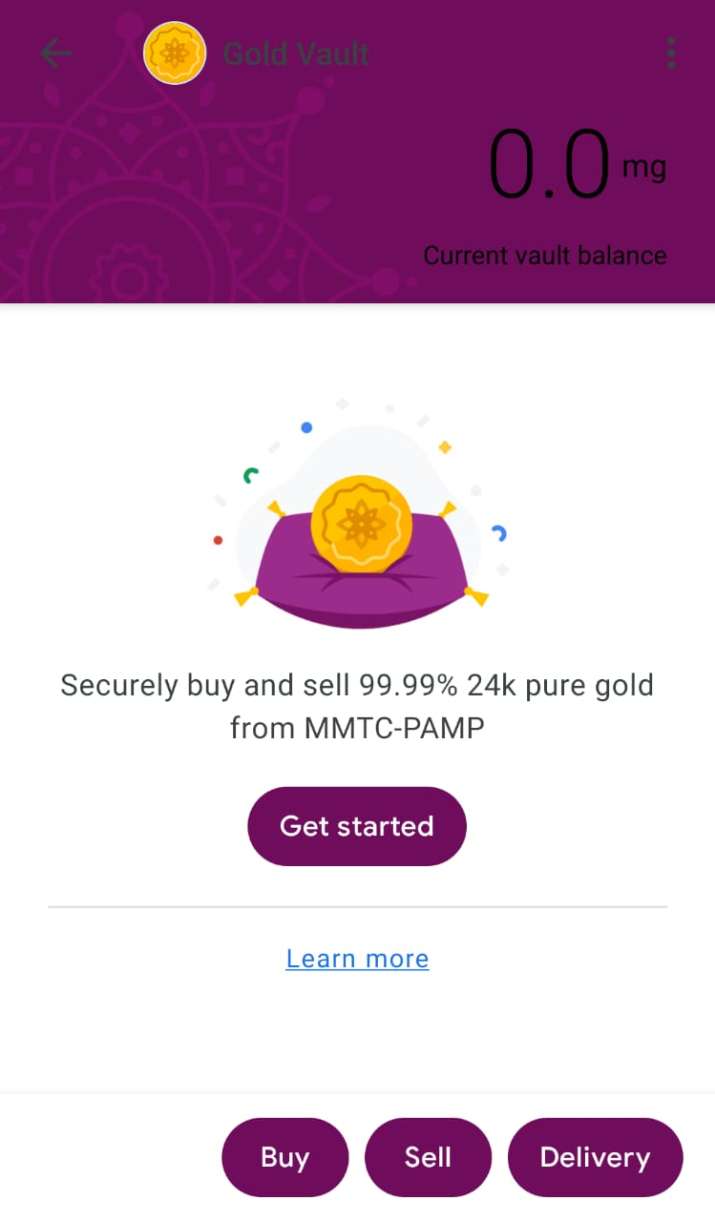Select the Buy button
The height and width of the screenshot is (1221, 715).
(x=285, y=1157)
